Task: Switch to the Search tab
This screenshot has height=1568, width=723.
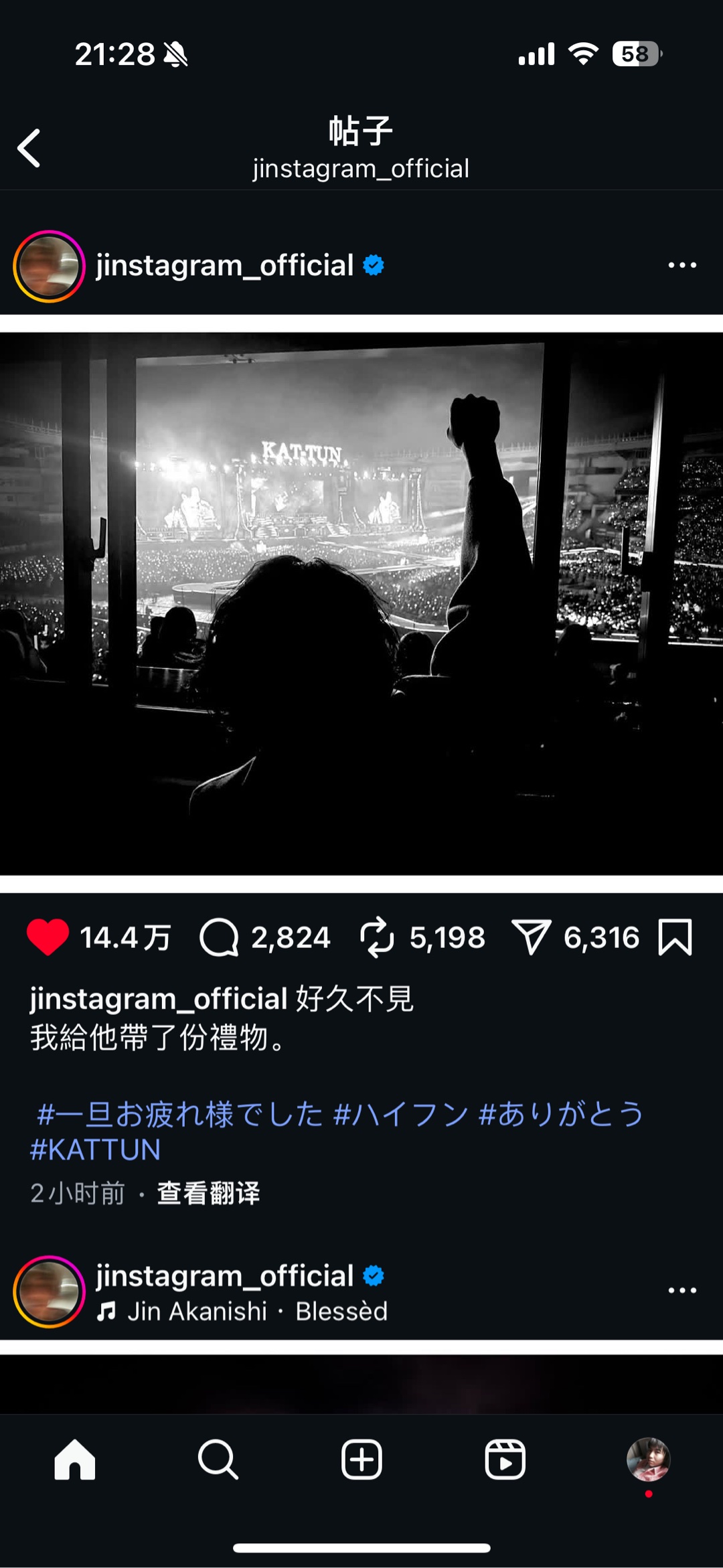Action: coord(218,1459)
